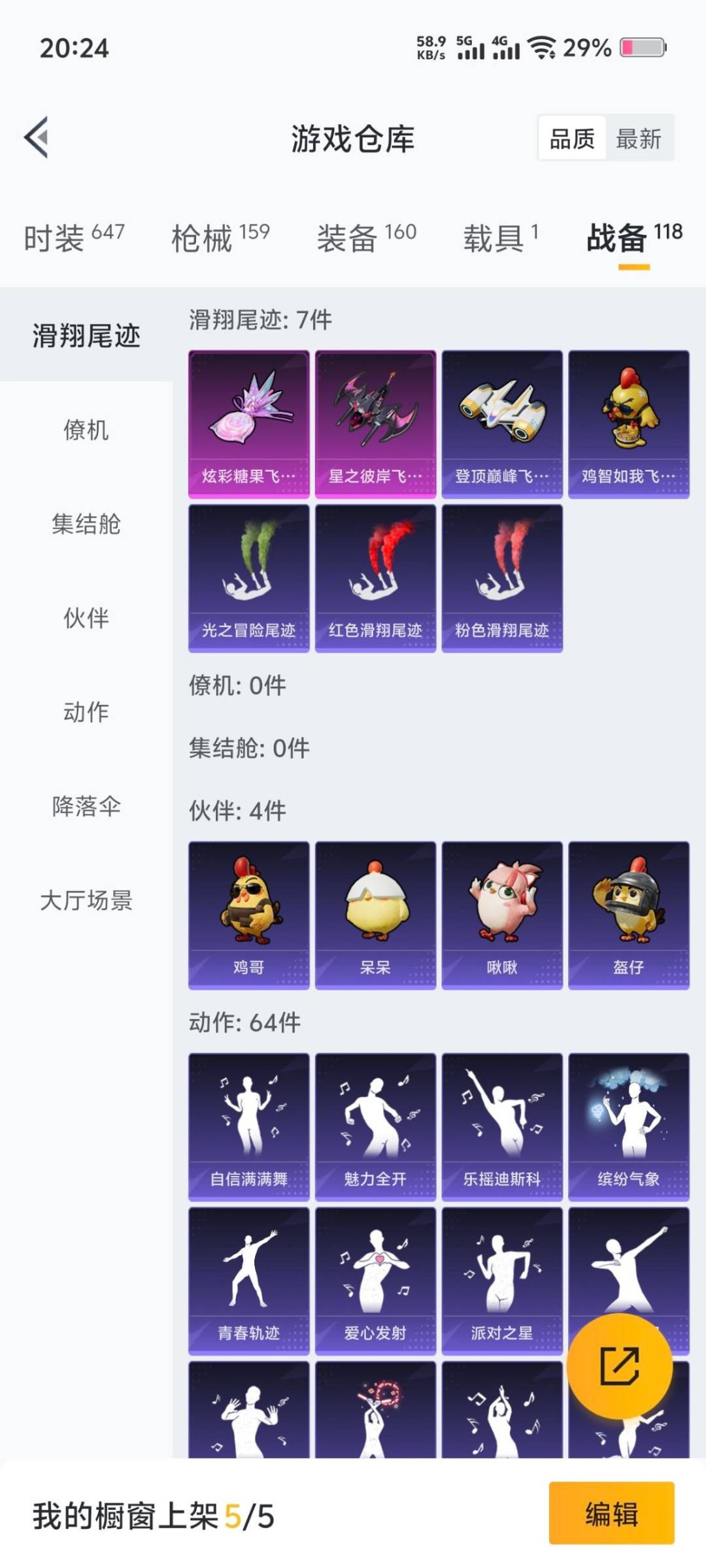Jump to 降落伞 section in sidebar
The height and width of the screenshot is (1568, 706).
coord(85,808)
